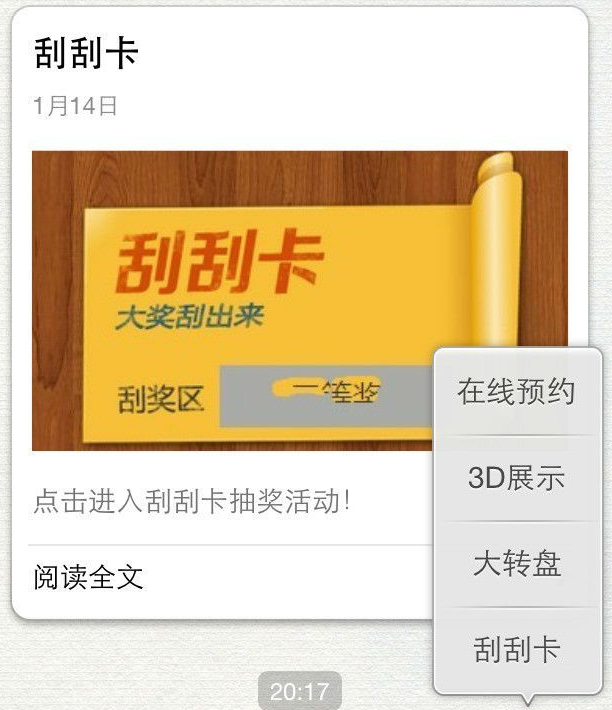Tap the 刮刮卡 menu item
This screenshot has height=710, width=612.
517,650
